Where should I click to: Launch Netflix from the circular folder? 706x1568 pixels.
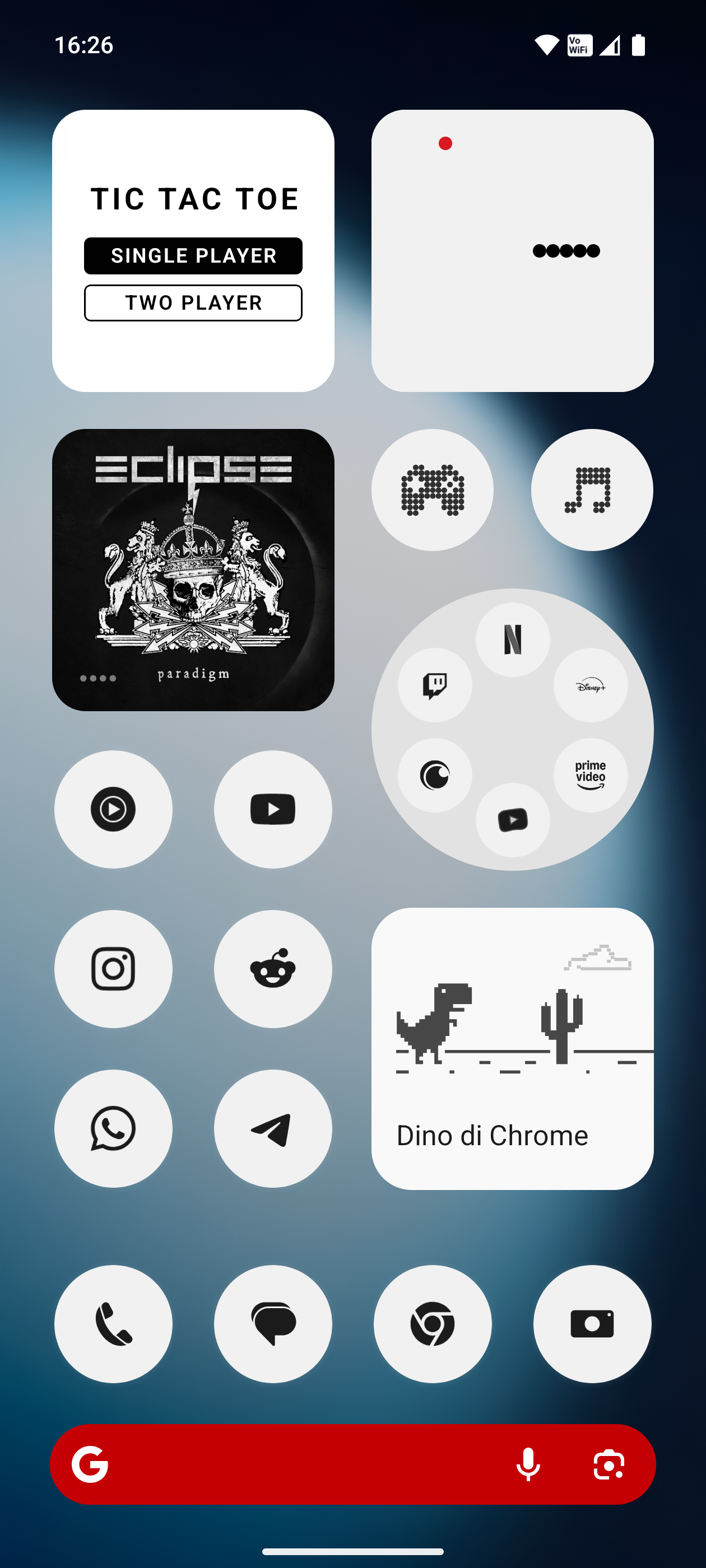point(513,640)
